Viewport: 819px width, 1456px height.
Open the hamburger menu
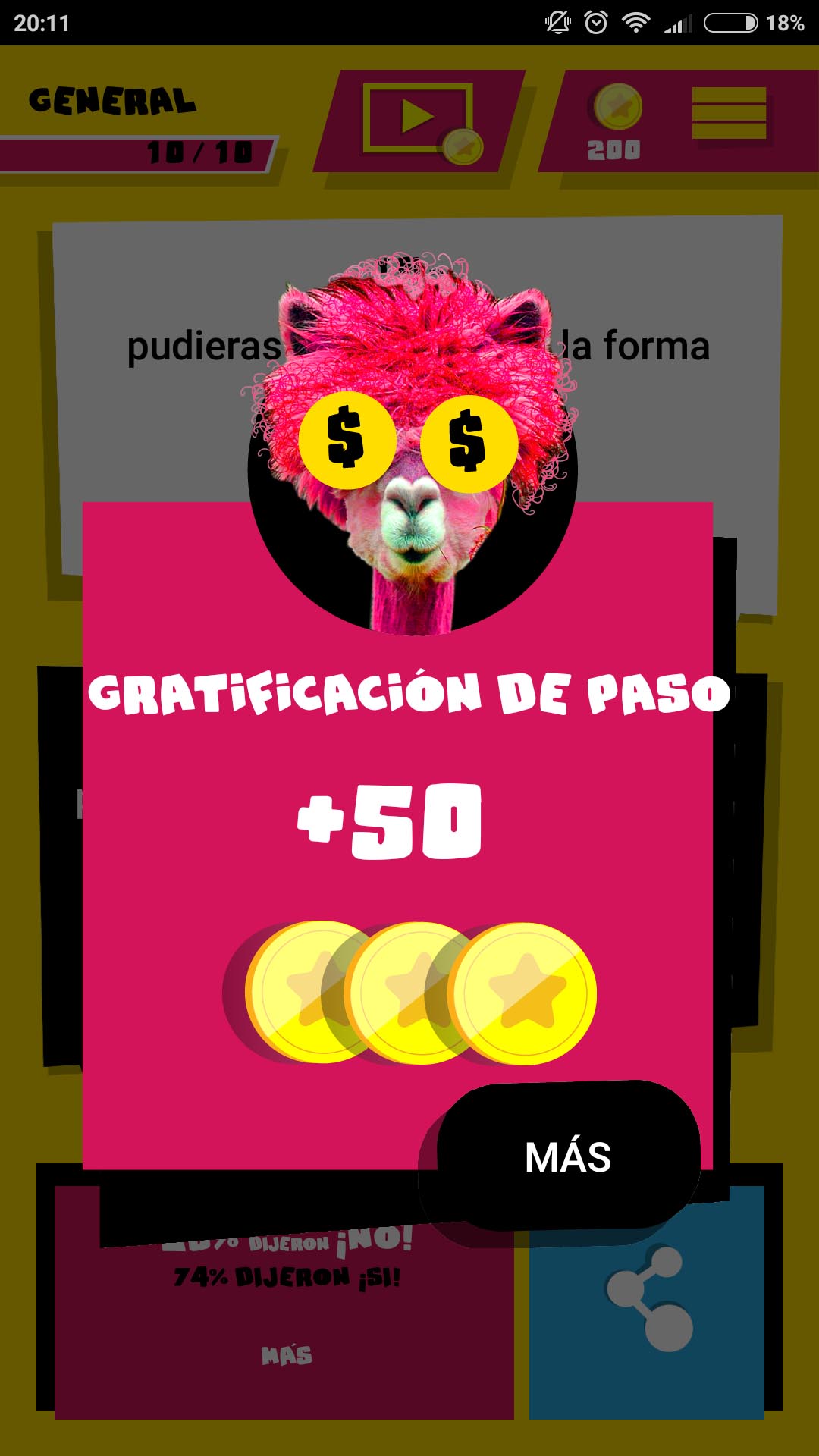[729, 113]
